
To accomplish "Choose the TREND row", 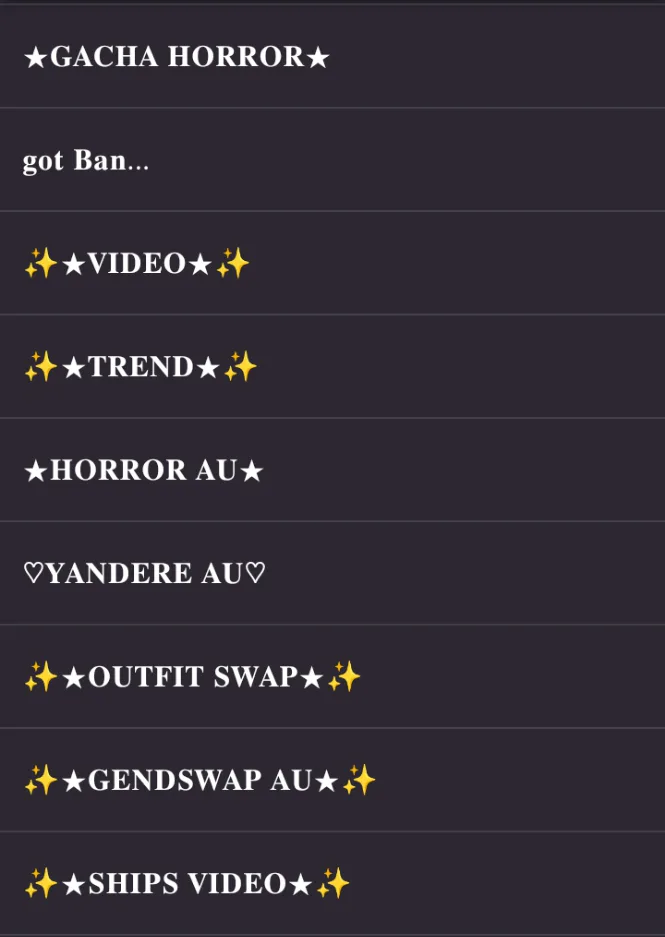I will pos(141,367).
